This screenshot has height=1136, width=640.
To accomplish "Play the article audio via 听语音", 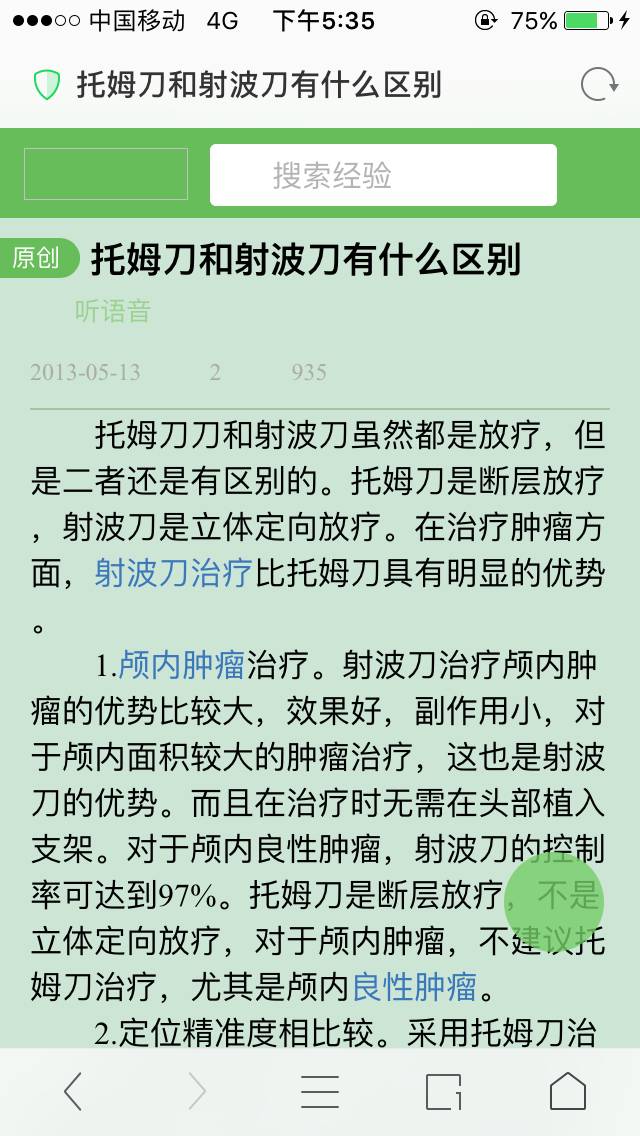I will 112,311.
